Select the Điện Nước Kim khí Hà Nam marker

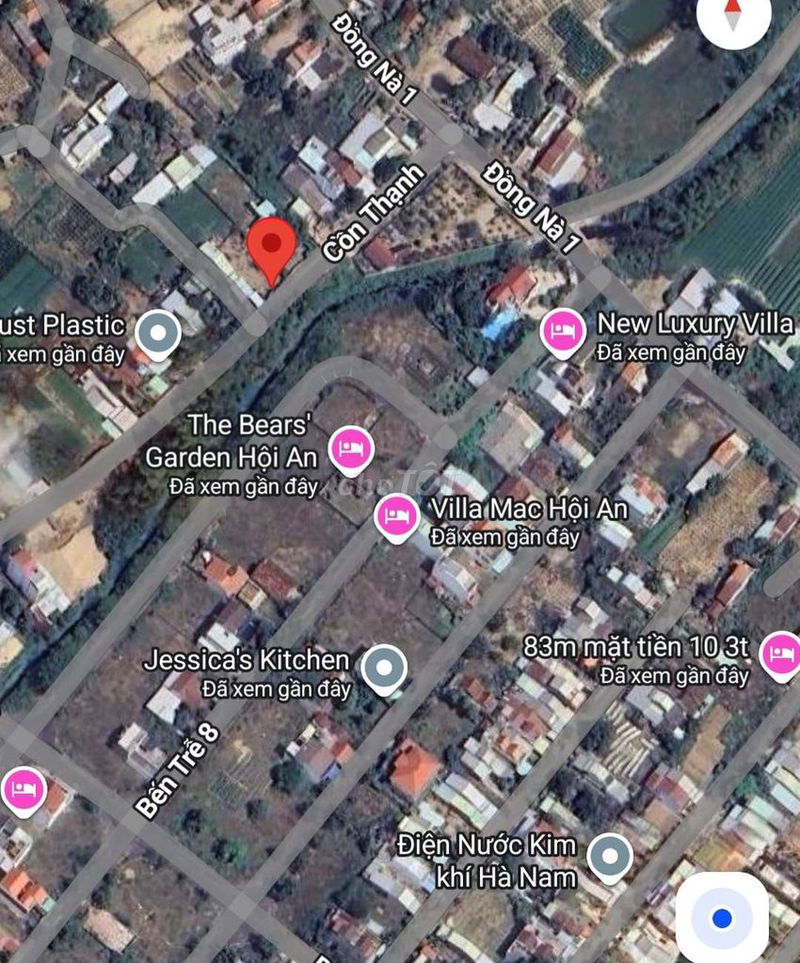click(x=609, y=857)
